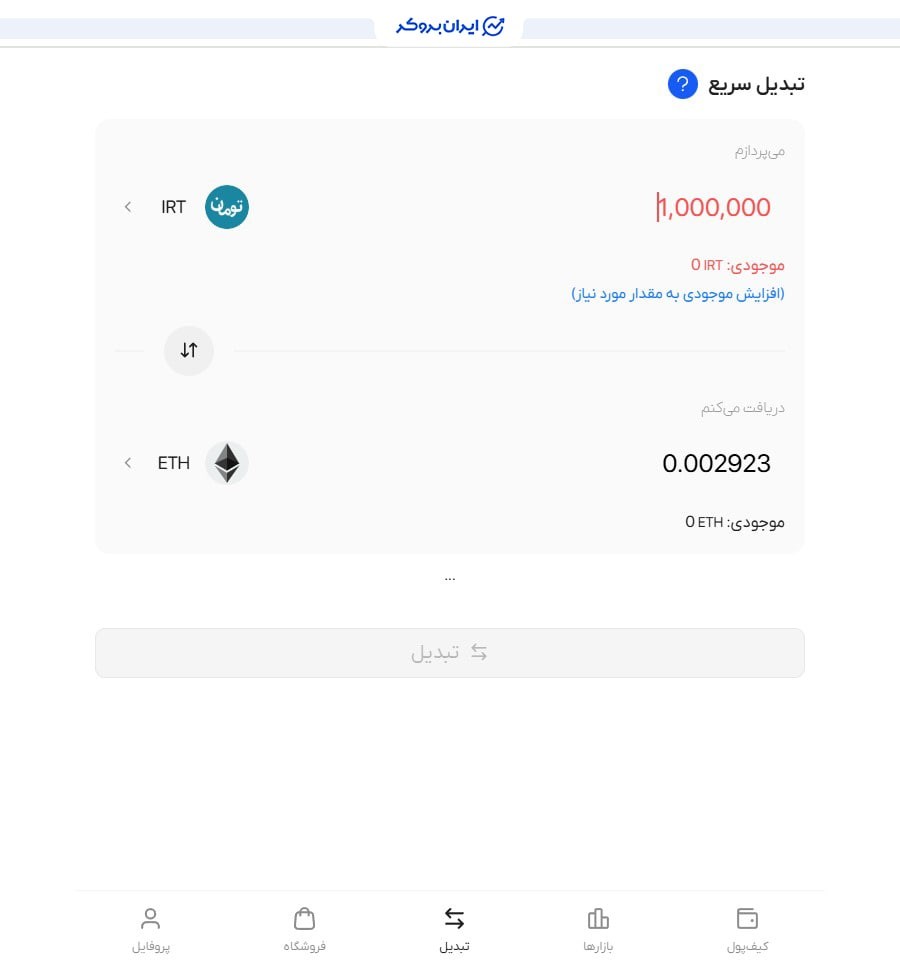900x964 pixels.
Task: Open the پروفایل profile tab
Action: click(151, 928)
